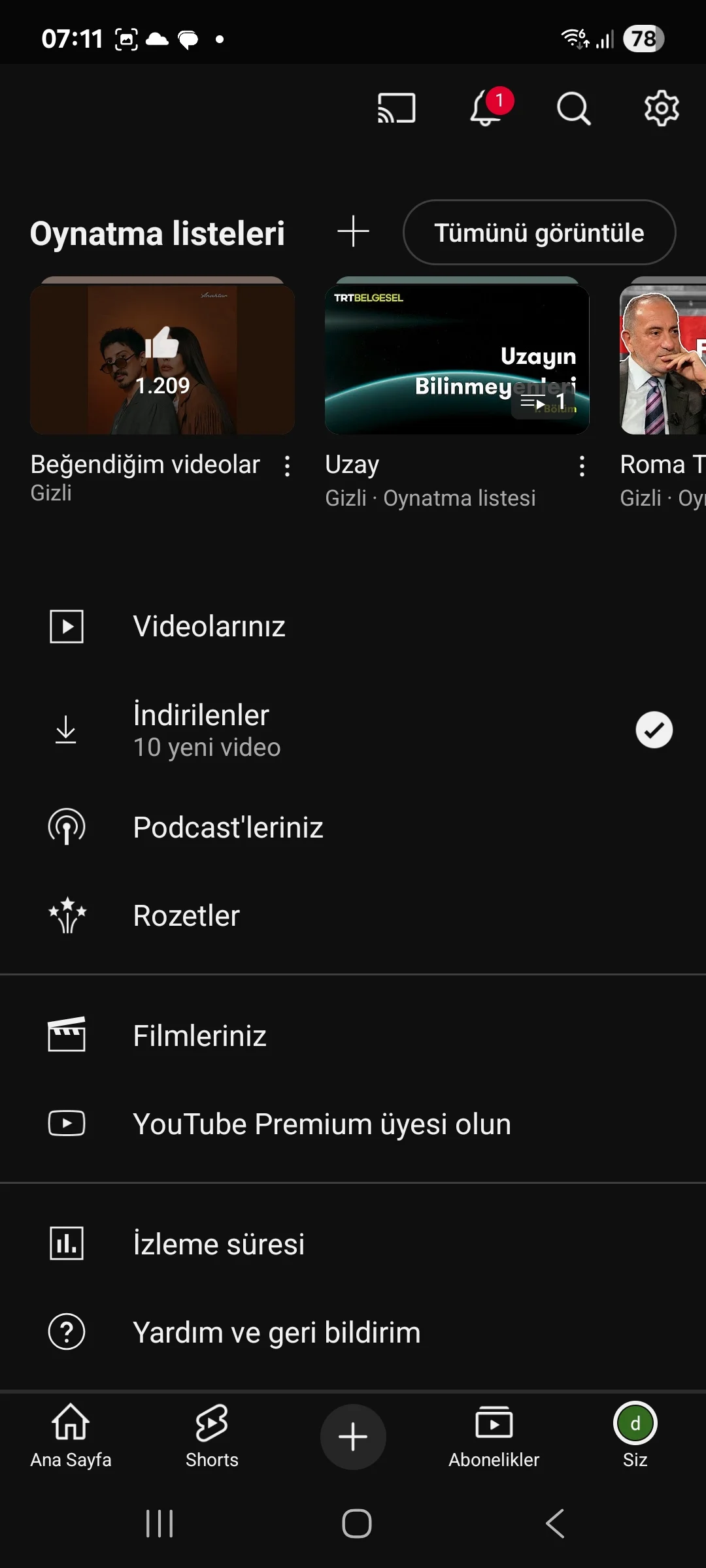Open options for the Uzay playlist

pyautogui.click(x=582, y=466)
